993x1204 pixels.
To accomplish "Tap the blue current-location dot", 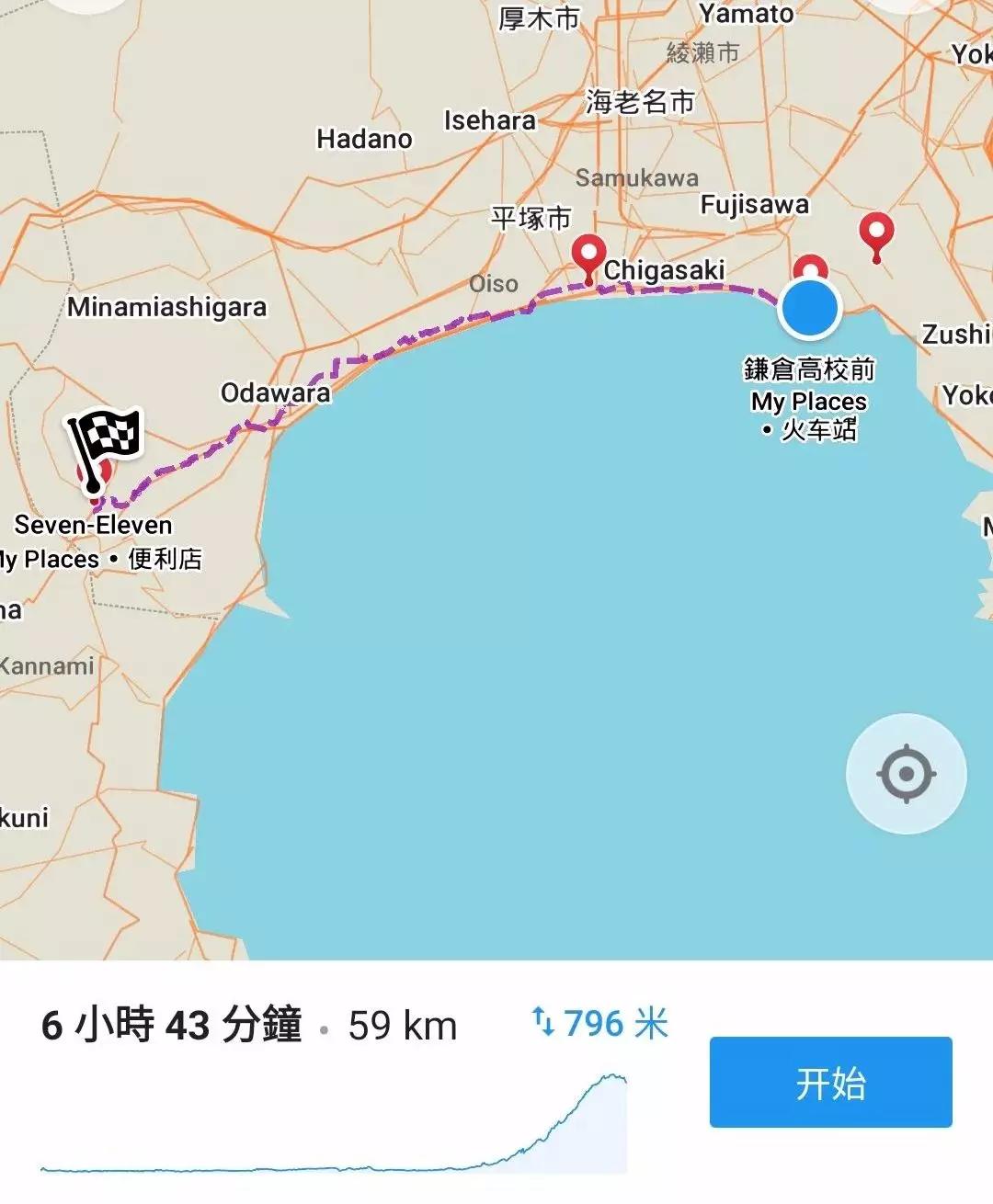I will point(809,309).
